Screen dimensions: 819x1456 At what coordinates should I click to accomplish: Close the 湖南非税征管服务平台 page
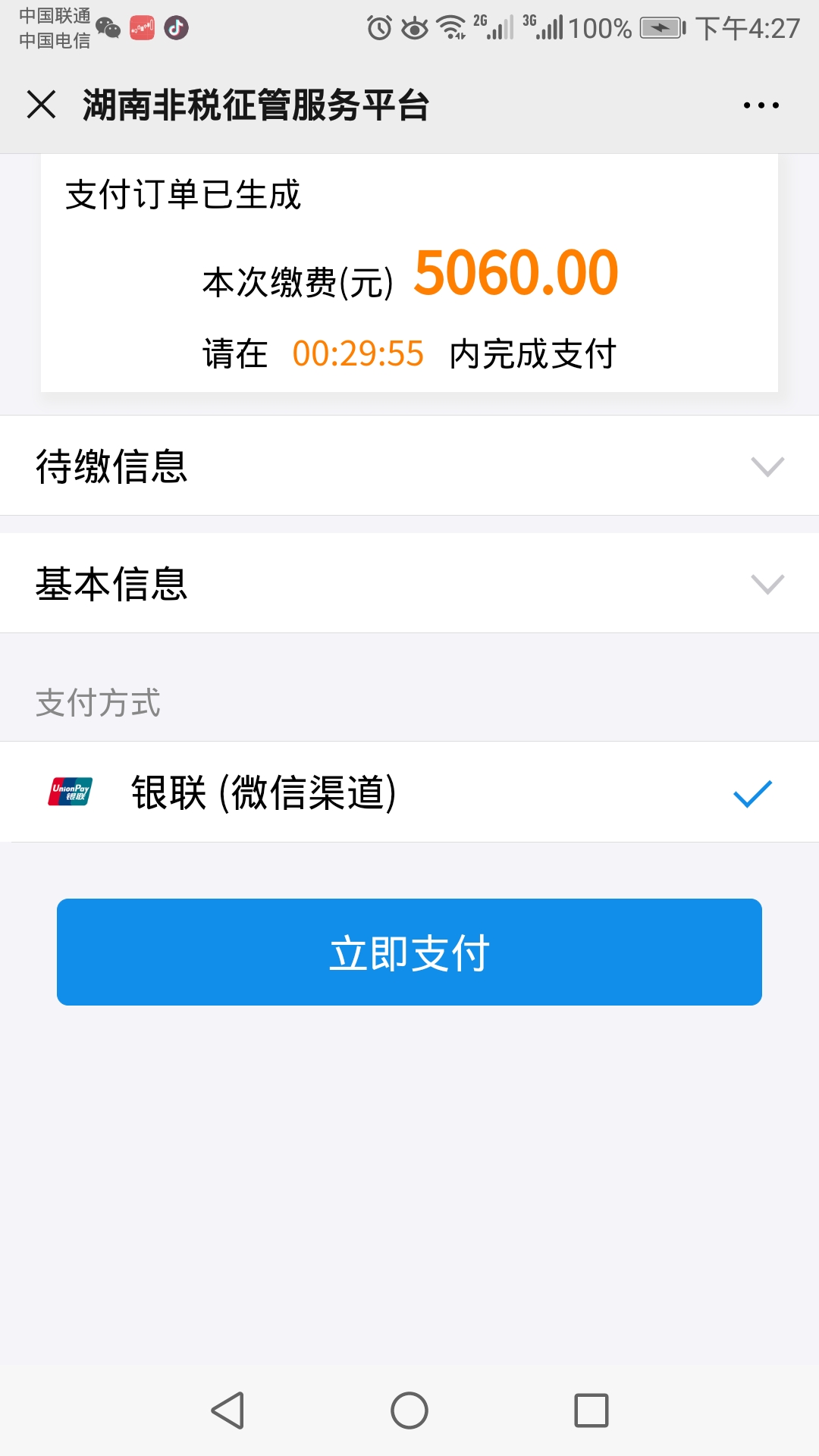pyautogui.click(x=41, y=105)
